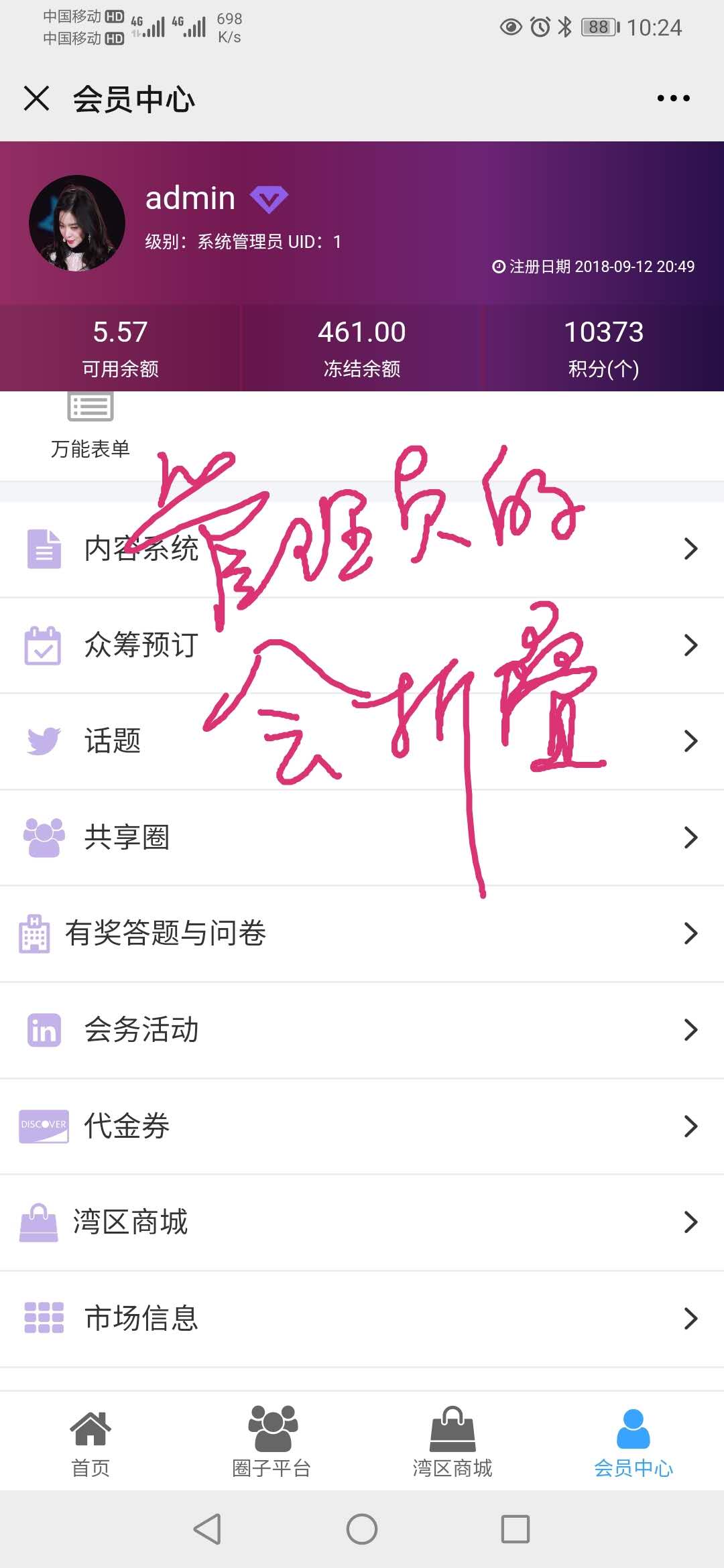Switch to the 首页 tab
Viewport: 724px width, 1568px height.
click(x=90, y=1441)
